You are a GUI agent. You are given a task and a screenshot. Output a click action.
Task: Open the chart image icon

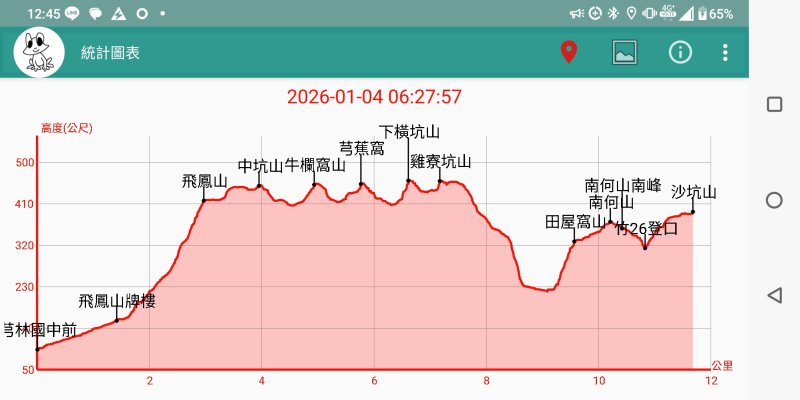pyautogui.click(x=625, y=53)
